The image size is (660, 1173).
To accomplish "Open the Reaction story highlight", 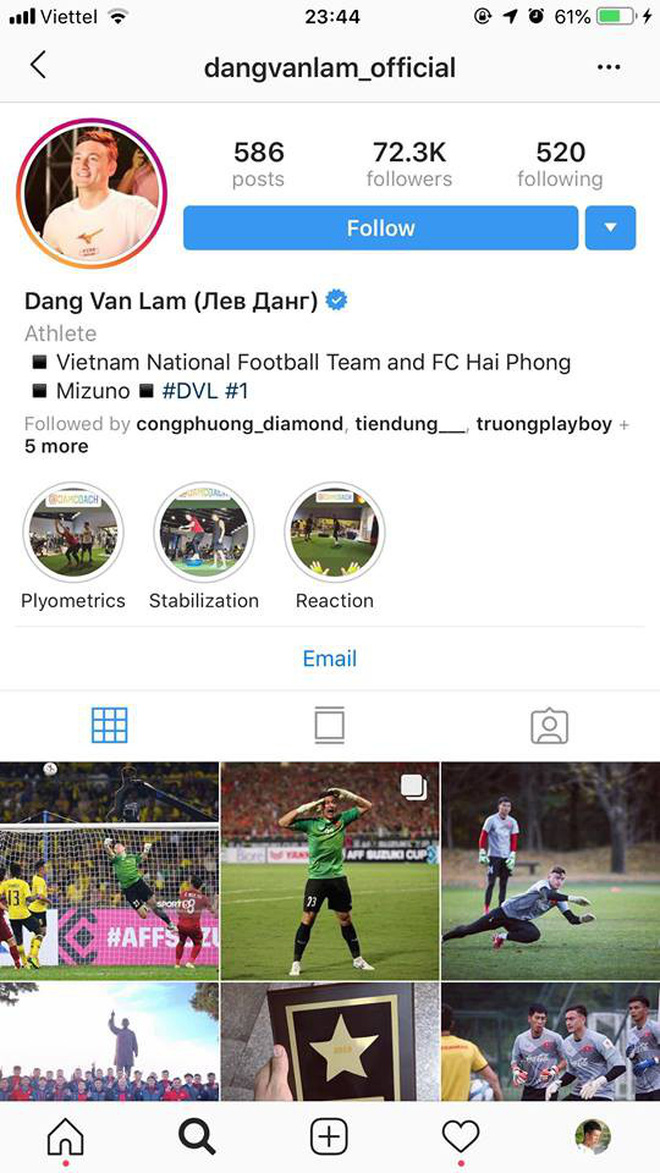I will click(x=334, y=533).
